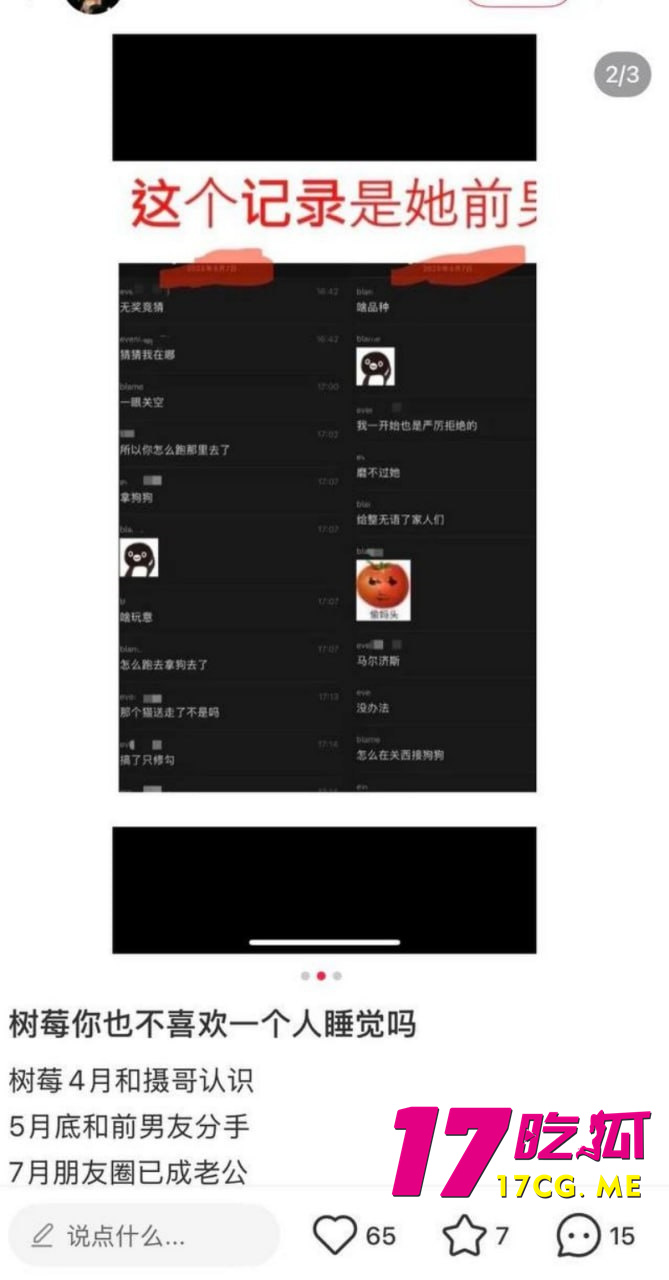Open the comments bubble showing 15
The width and height of the screenshot is (669, 1280).
tap(580, 1236)
